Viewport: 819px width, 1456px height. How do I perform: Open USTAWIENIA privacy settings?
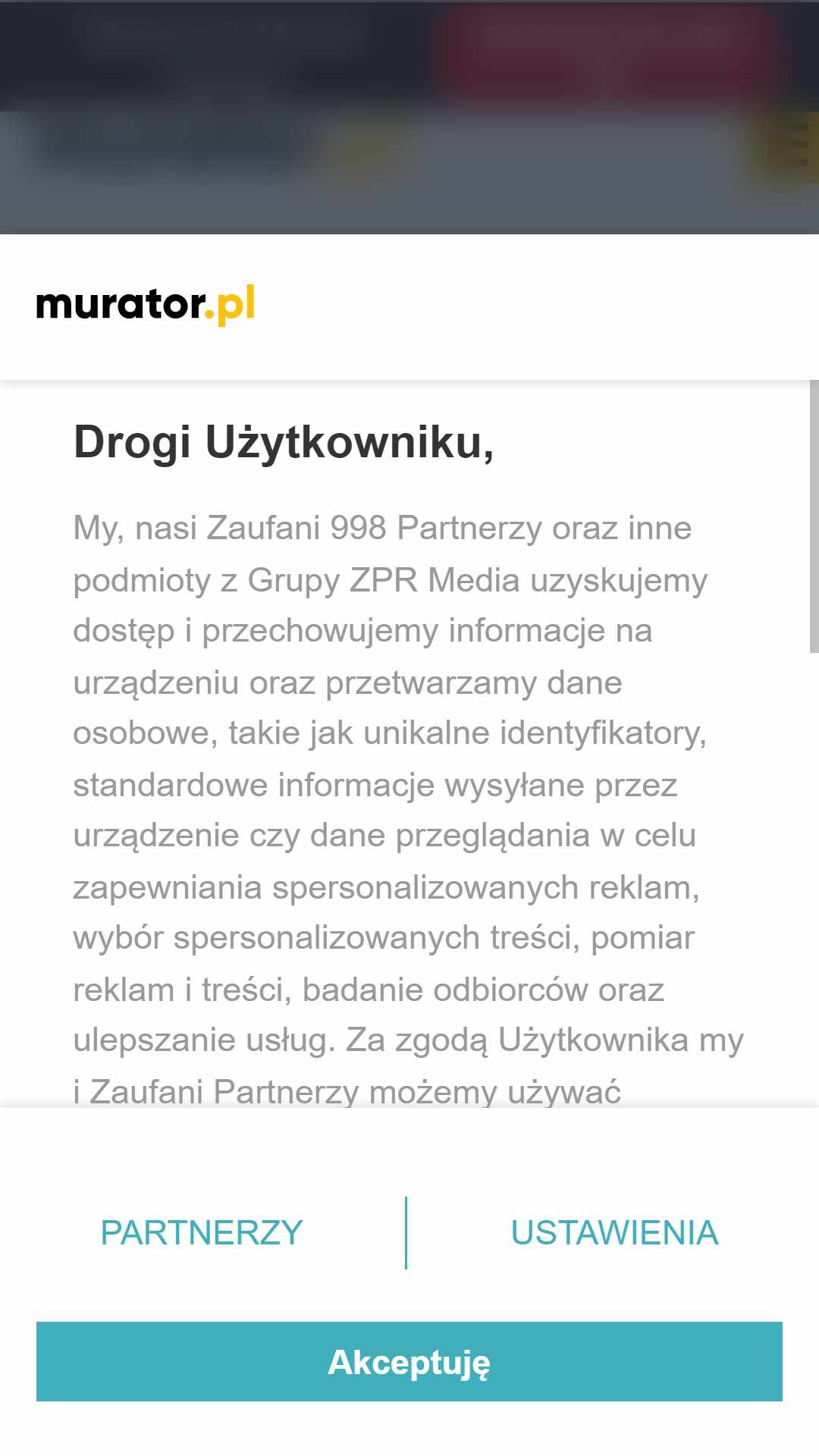[x=614, y=1233]
